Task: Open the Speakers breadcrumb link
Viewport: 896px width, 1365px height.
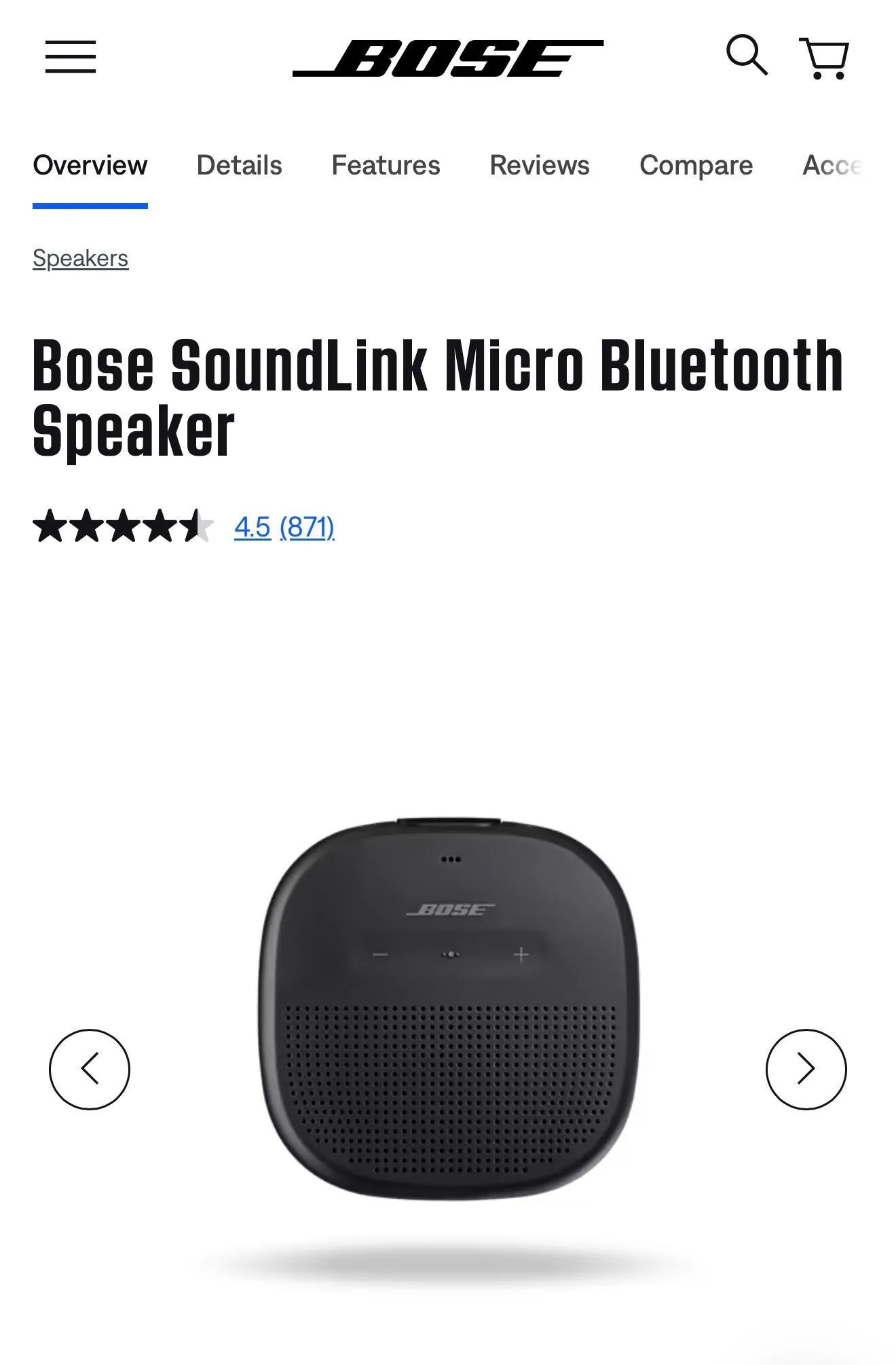Action: click(80, 258)
